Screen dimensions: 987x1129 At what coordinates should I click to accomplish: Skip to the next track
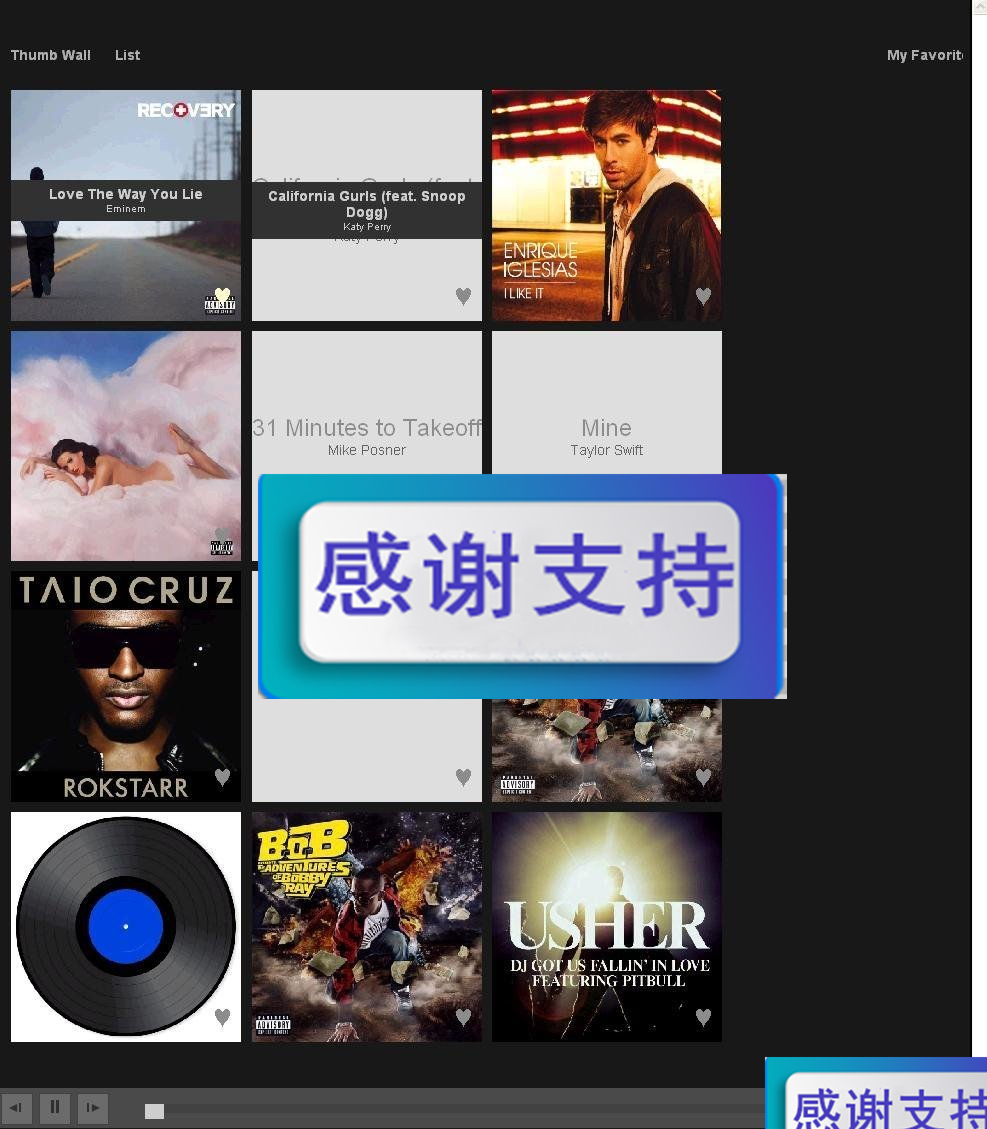93,1108
